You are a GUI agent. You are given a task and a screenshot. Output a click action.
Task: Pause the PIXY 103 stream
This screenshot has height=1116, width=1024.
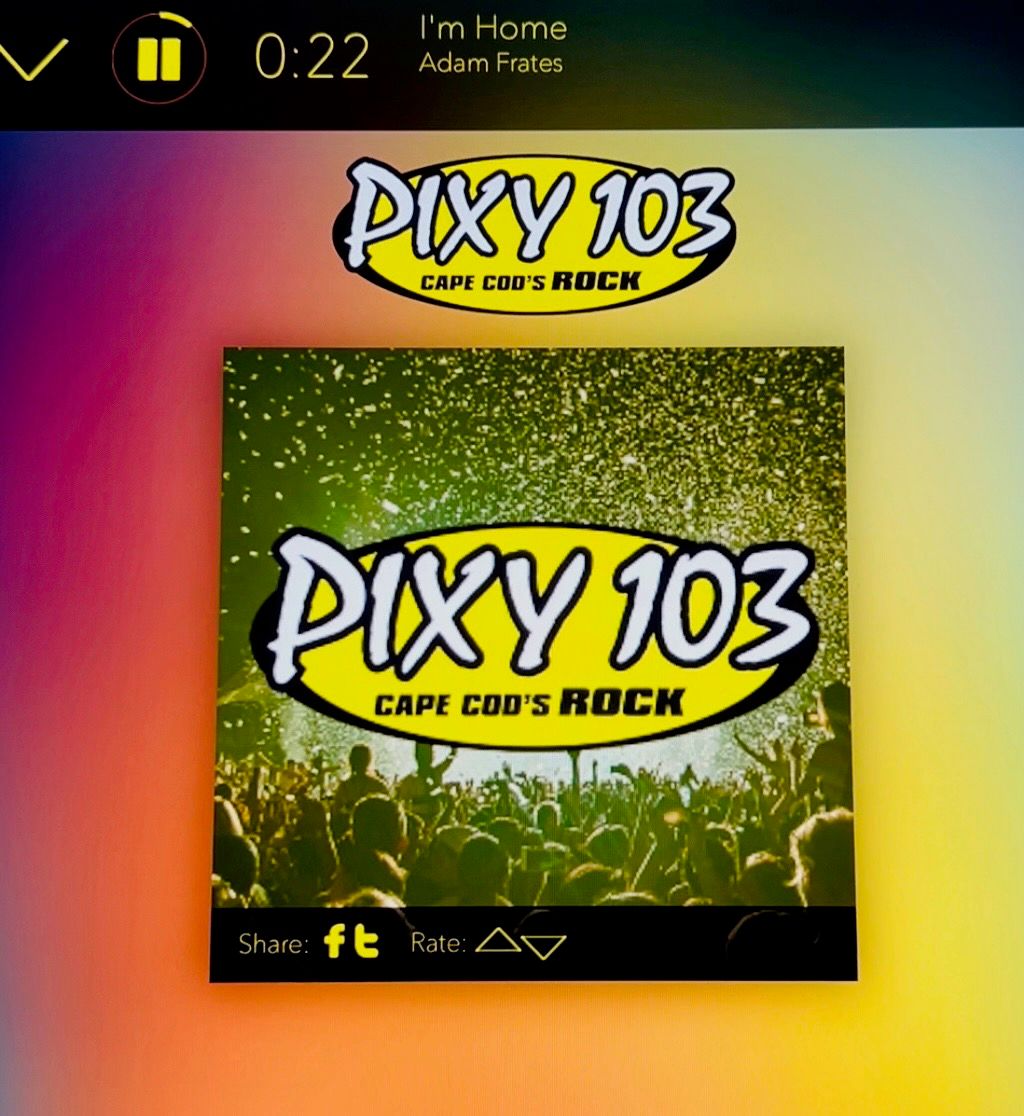(x=158, y=59)
